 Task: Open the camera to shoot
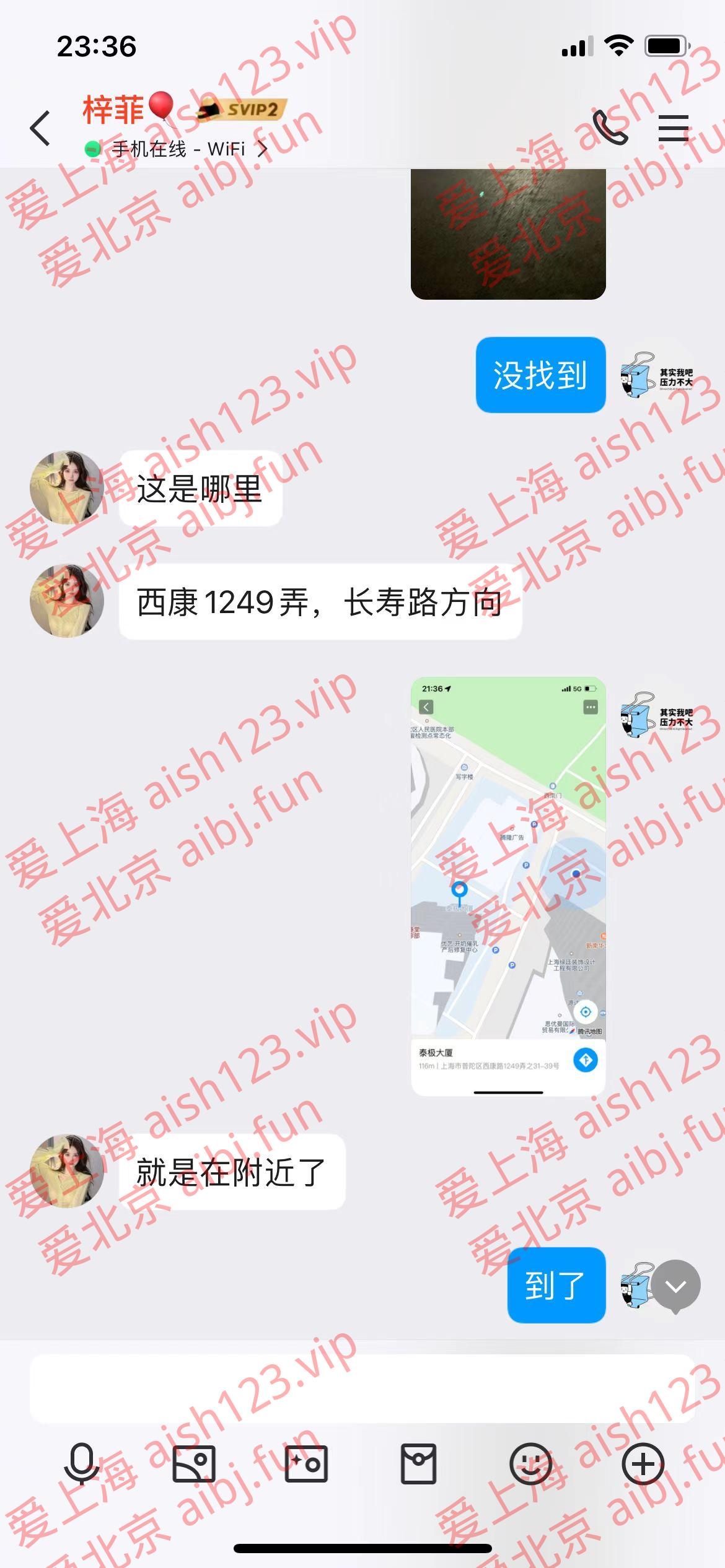coord(306,1465)
